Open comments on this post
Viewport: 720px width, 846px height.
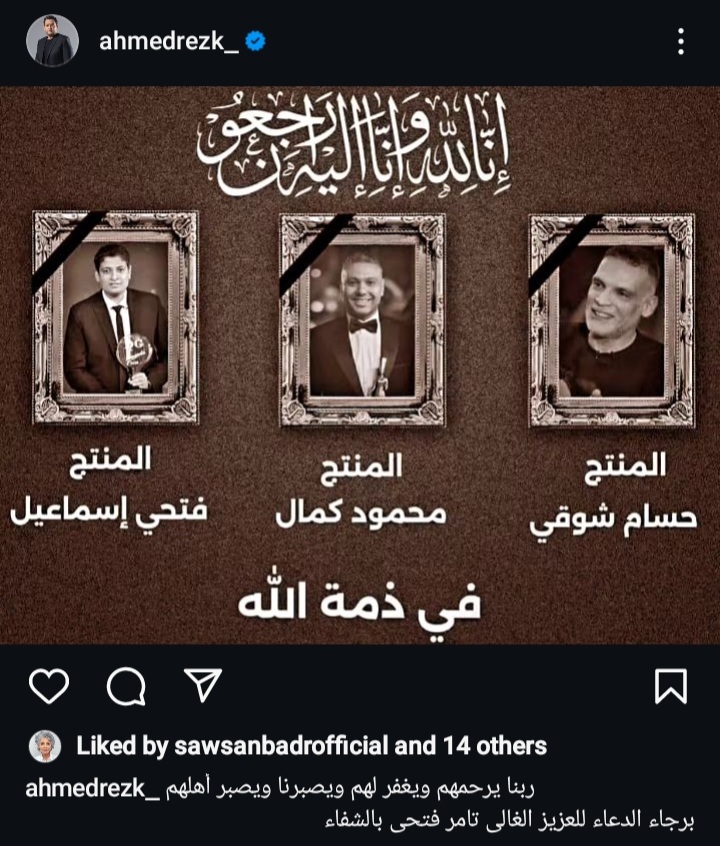(x=126, y=686)
